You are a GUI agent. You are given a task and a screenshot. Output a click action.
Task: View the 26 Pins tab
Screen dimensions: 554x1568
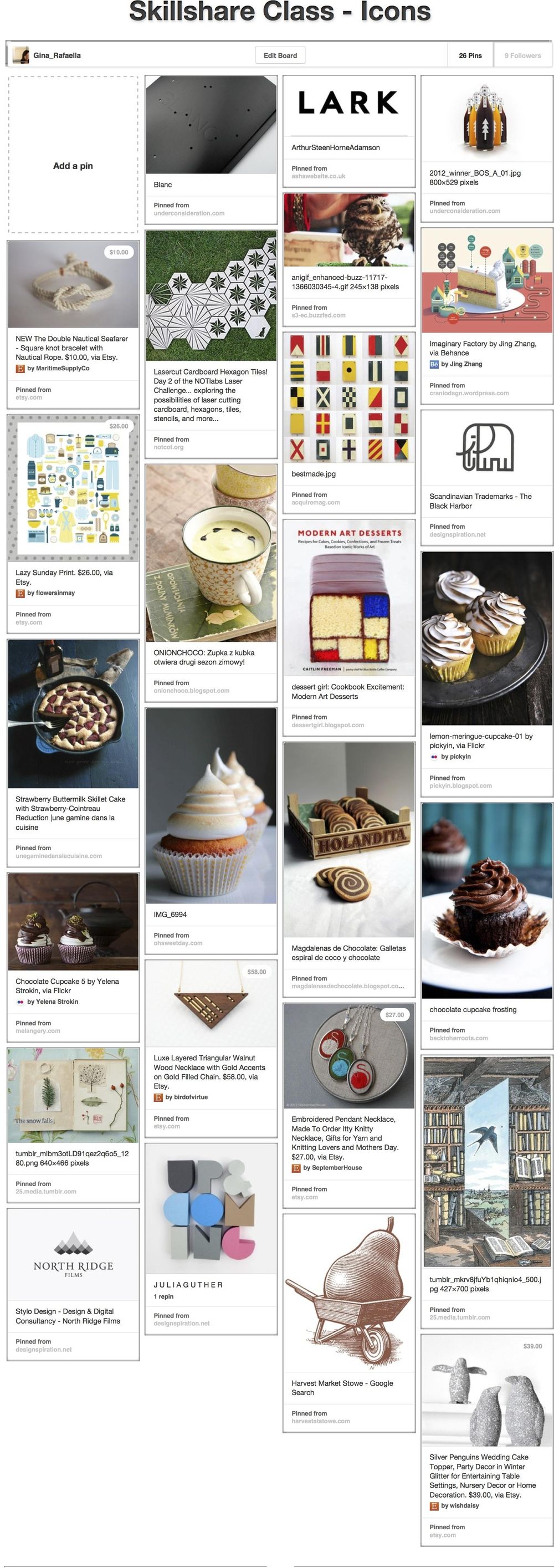point(469,55)
